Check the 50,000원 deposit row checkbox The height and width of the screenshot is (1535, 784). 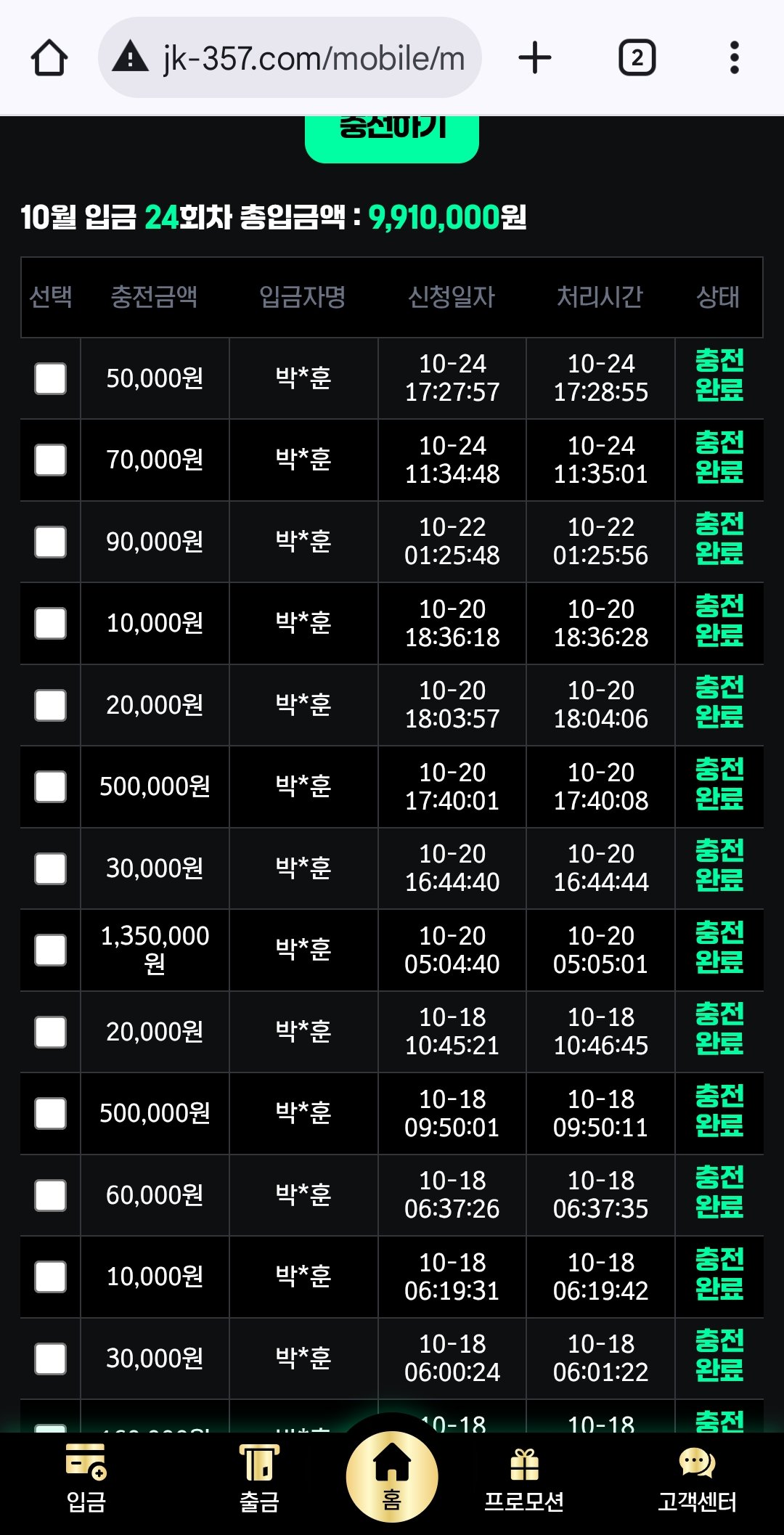click(51, 378)
